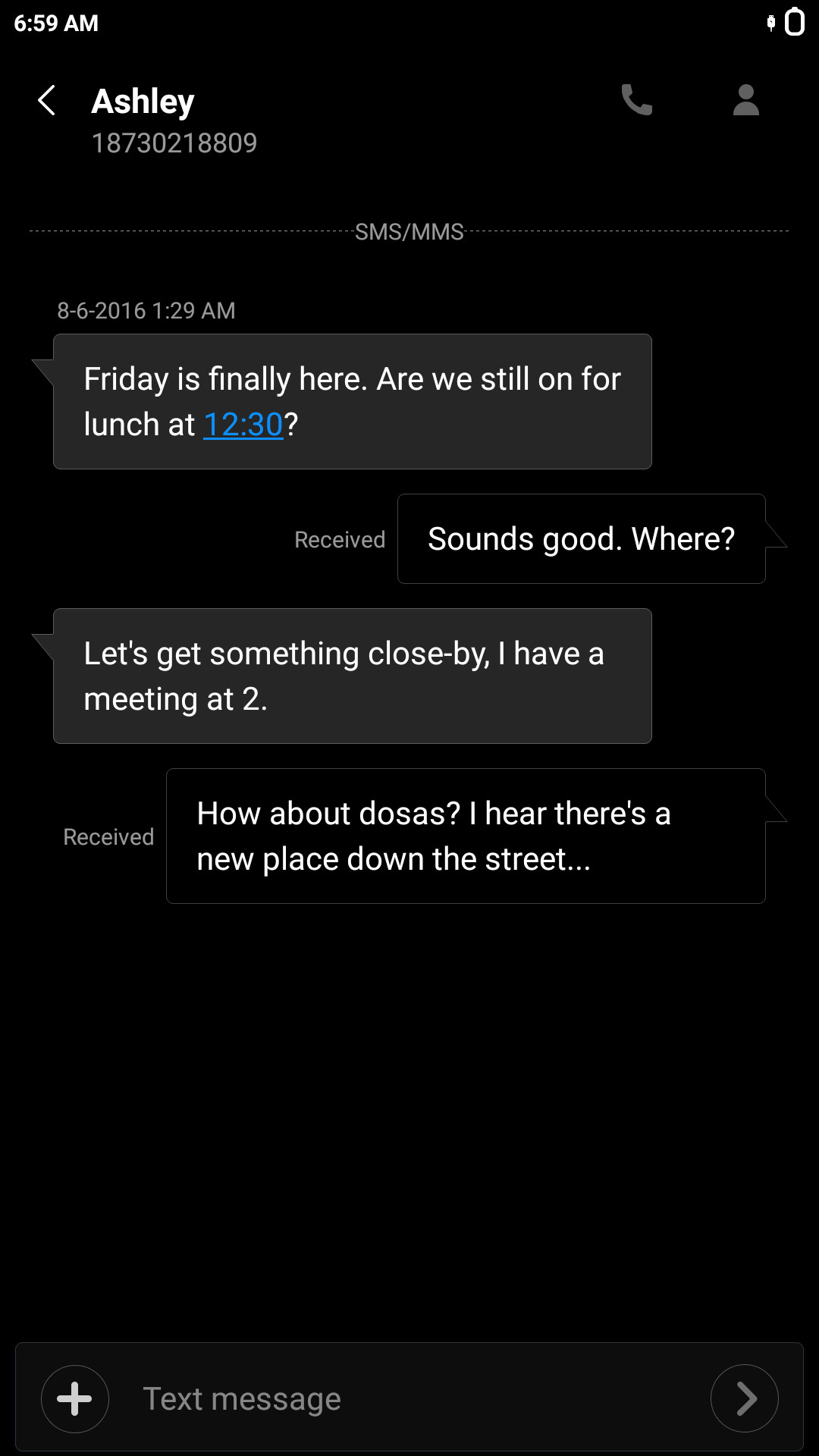Screen dimensions: 819x1456
Task: Open Ashley's contact profile icon
Action: 746,99
